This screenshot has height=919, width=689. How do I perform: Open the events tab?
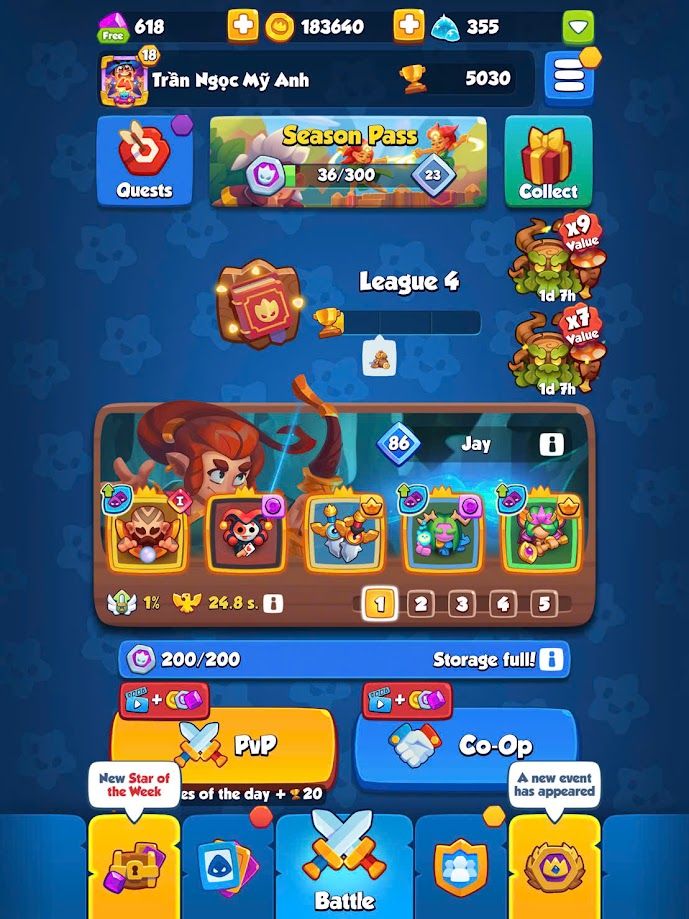pyautogui.click(x=554, y=865)
